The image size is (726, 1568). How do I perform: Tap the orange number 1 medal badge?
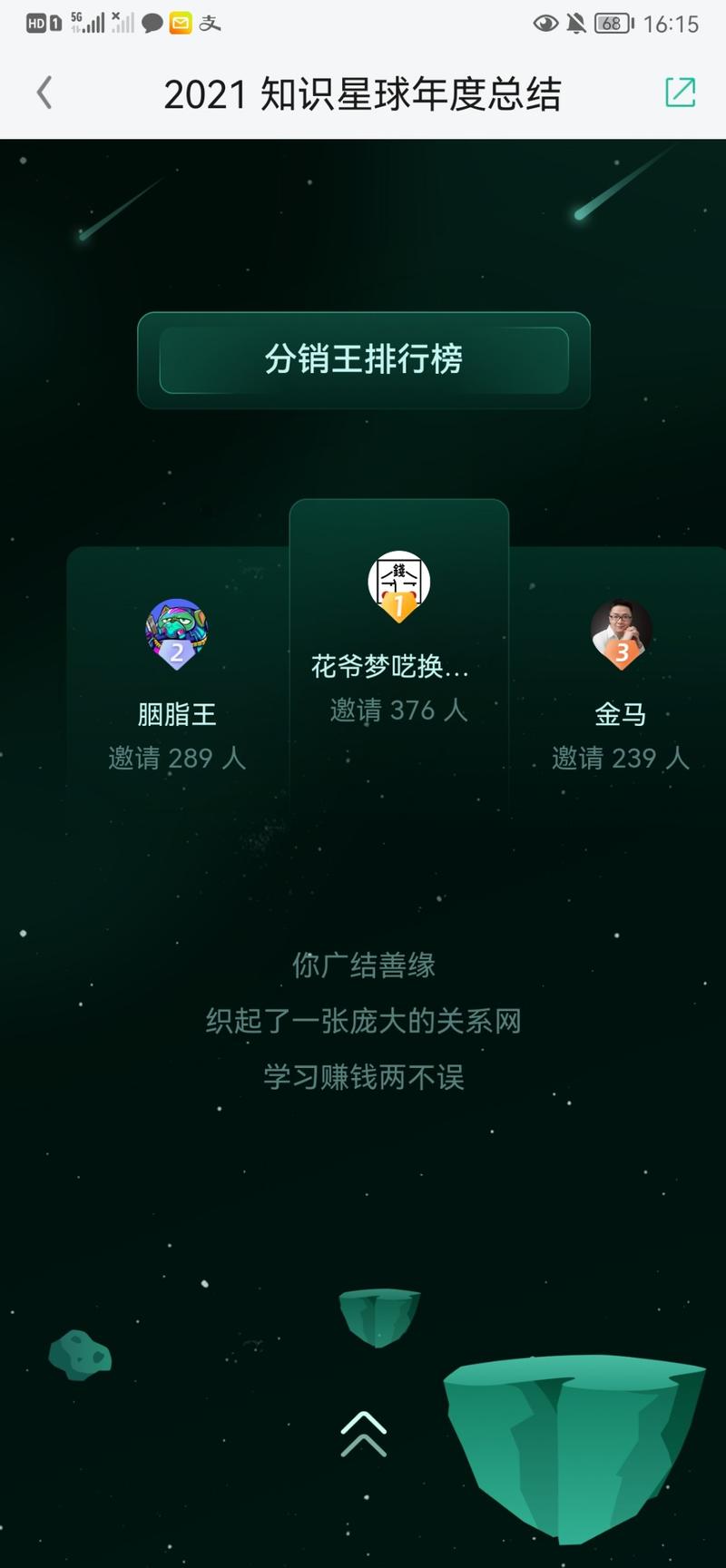(397, 606)
